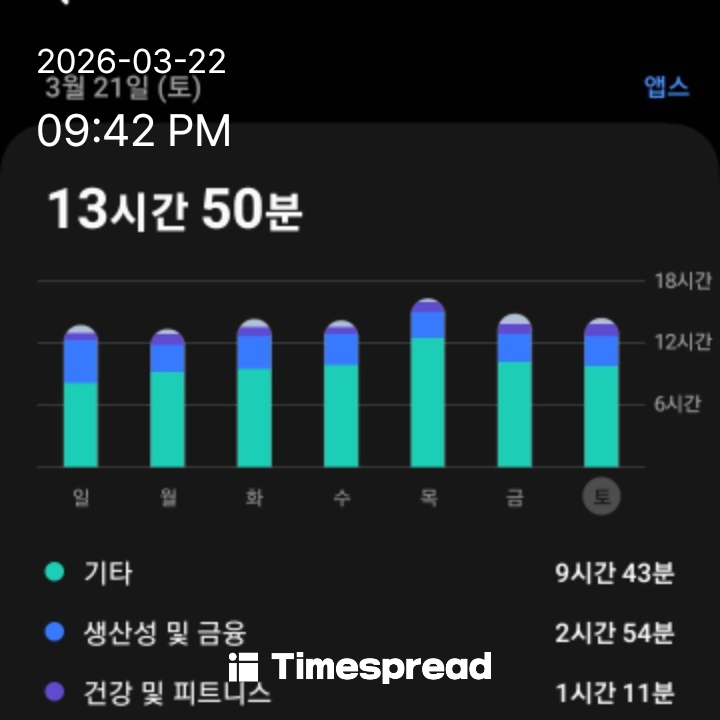
Task: Open the 생산성 및 금융 category row
Action: point(360,632)
